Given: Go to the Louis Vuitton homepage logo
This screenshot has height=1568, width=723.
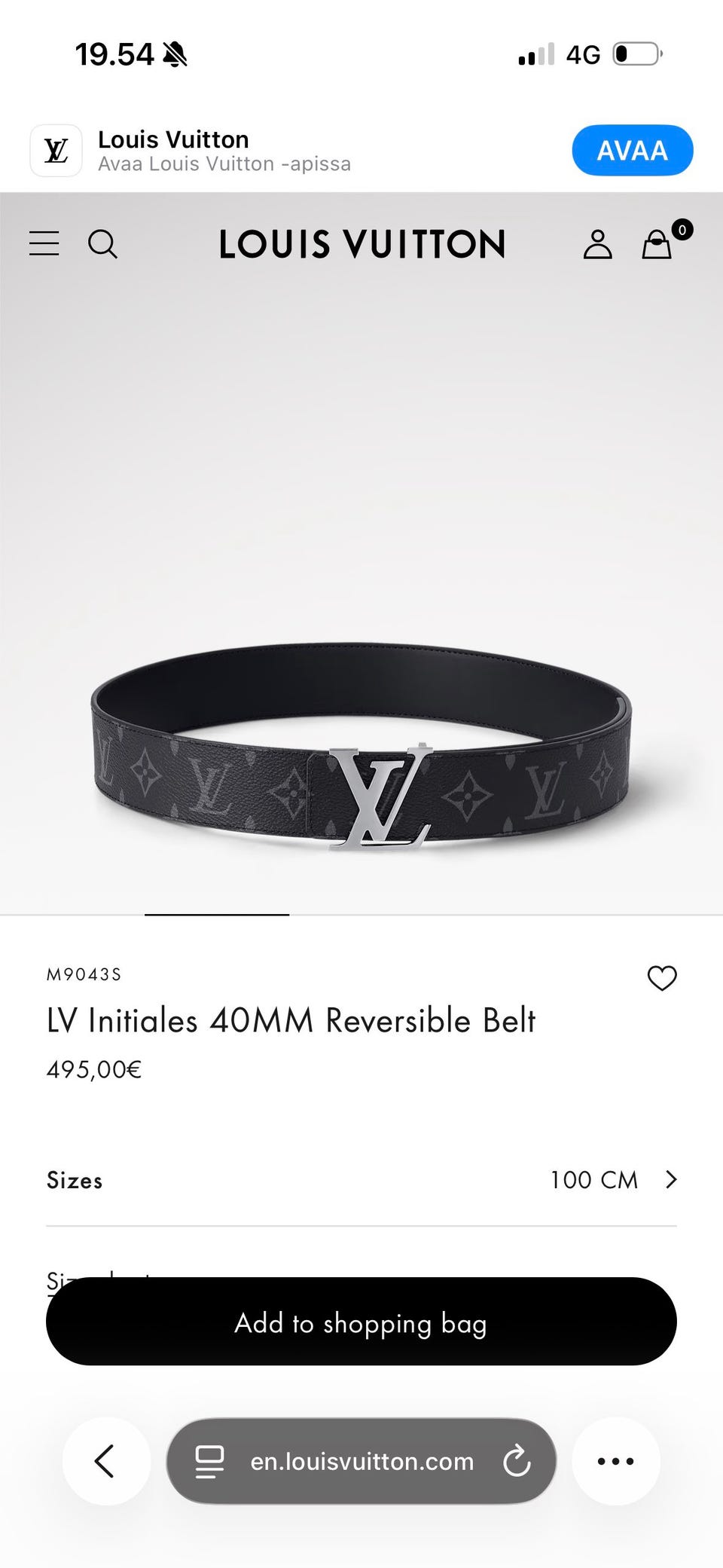Looking at the screenshot, I should tap(361, 244).
